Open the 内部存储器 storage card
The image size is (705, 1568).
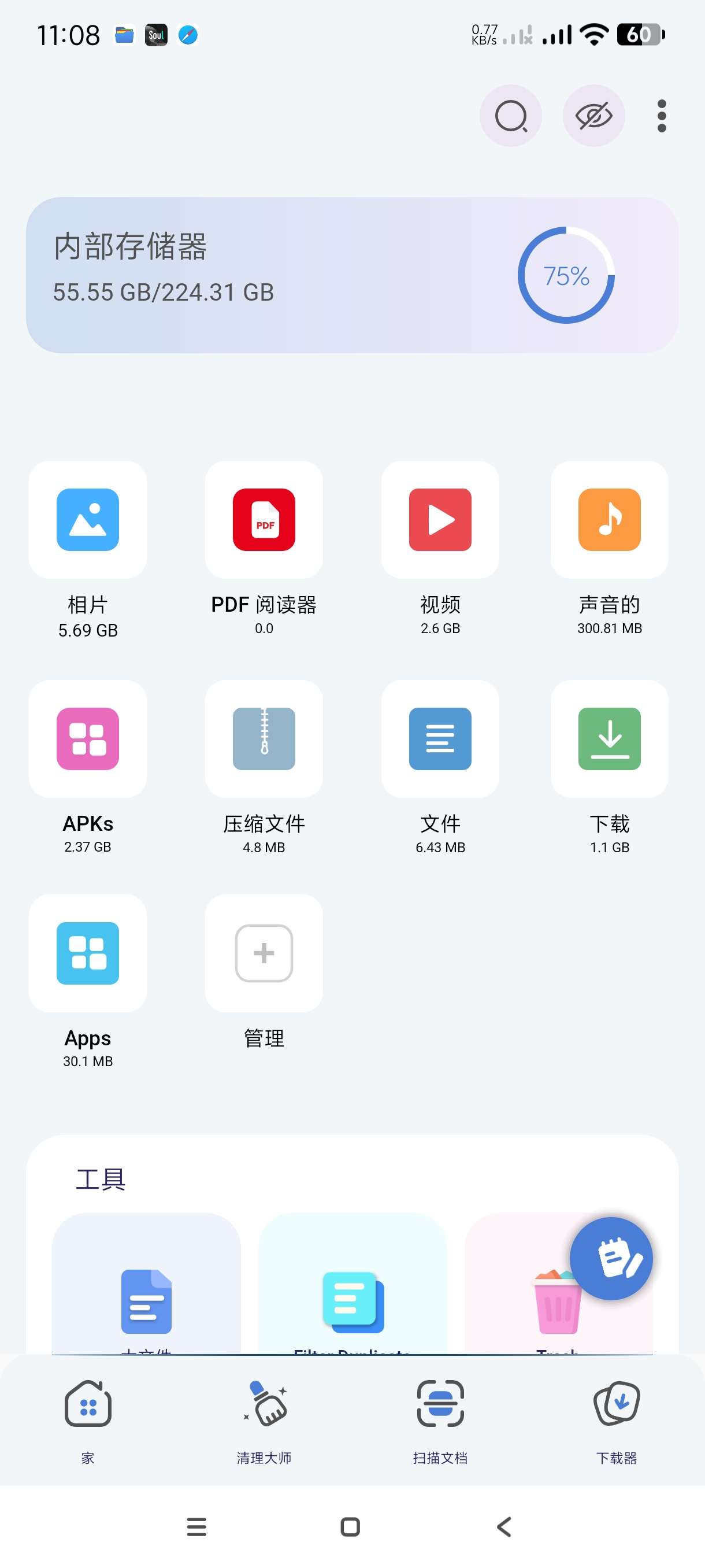pyautogui.click(x=351, y=275)
